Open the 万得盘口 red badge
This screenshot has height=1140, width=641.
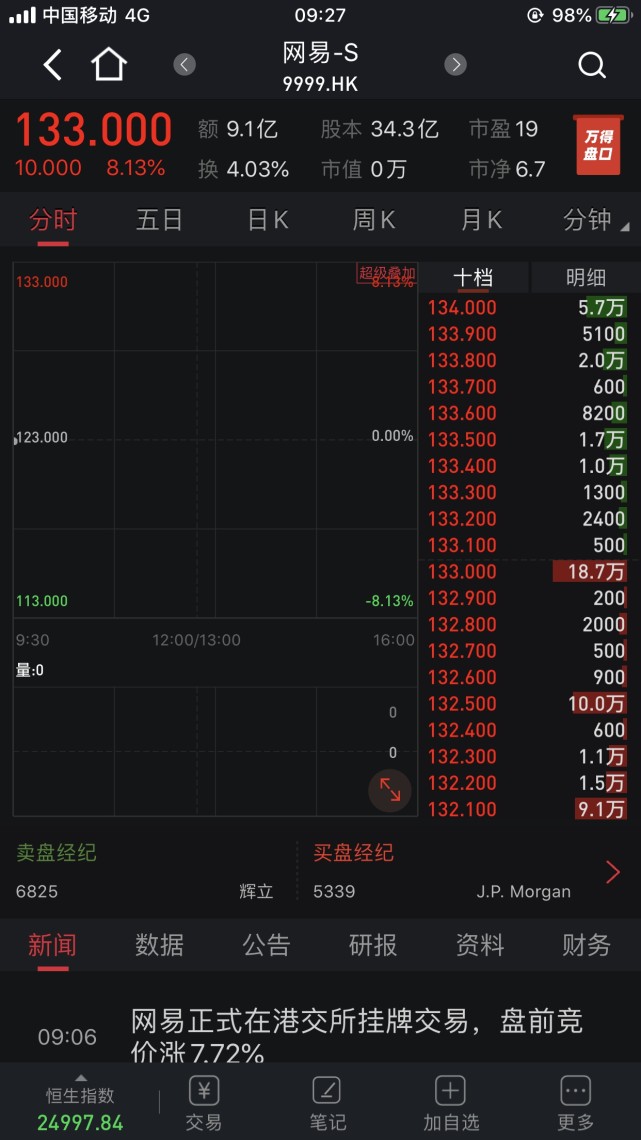598,146
